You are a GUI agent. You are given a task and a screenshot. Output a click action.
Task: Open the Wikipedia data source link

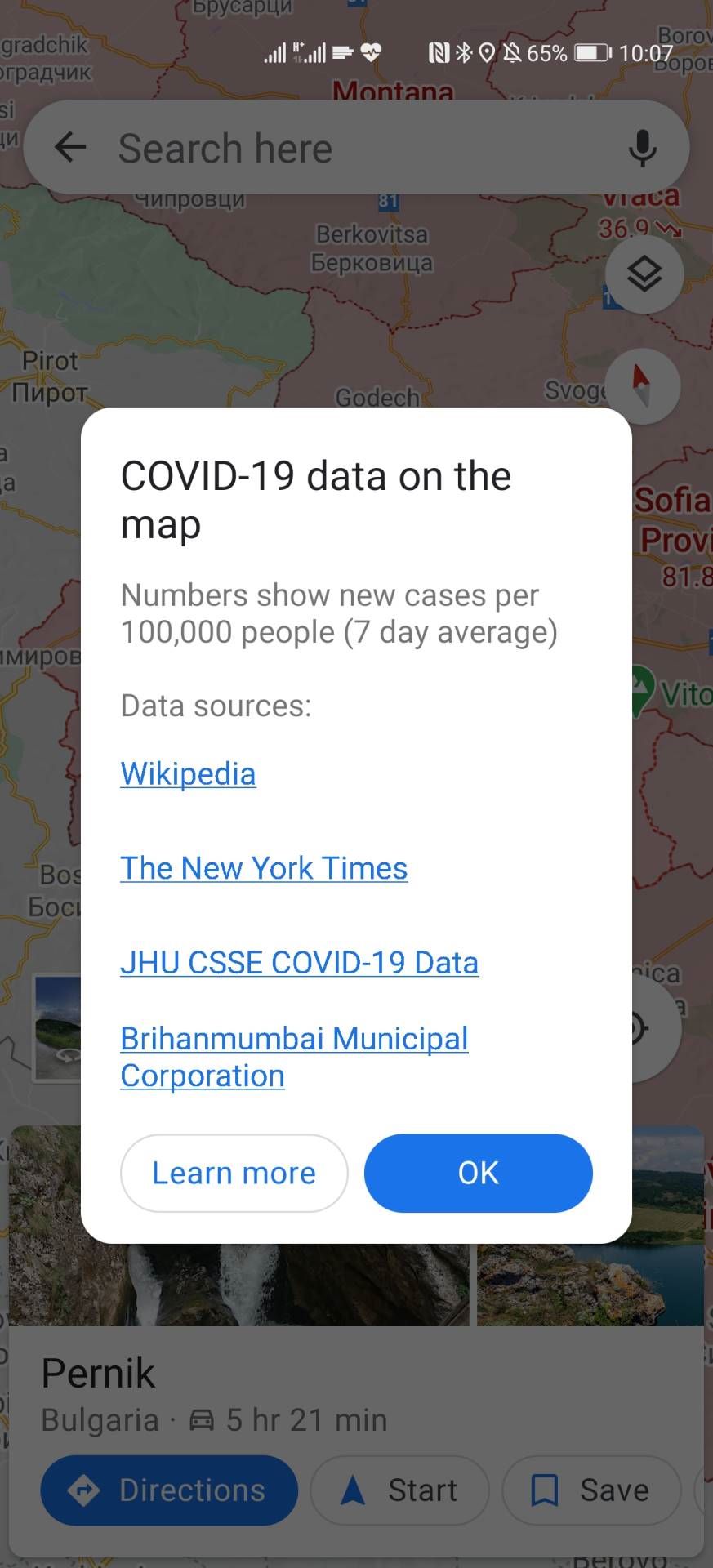tap(188, 773)
